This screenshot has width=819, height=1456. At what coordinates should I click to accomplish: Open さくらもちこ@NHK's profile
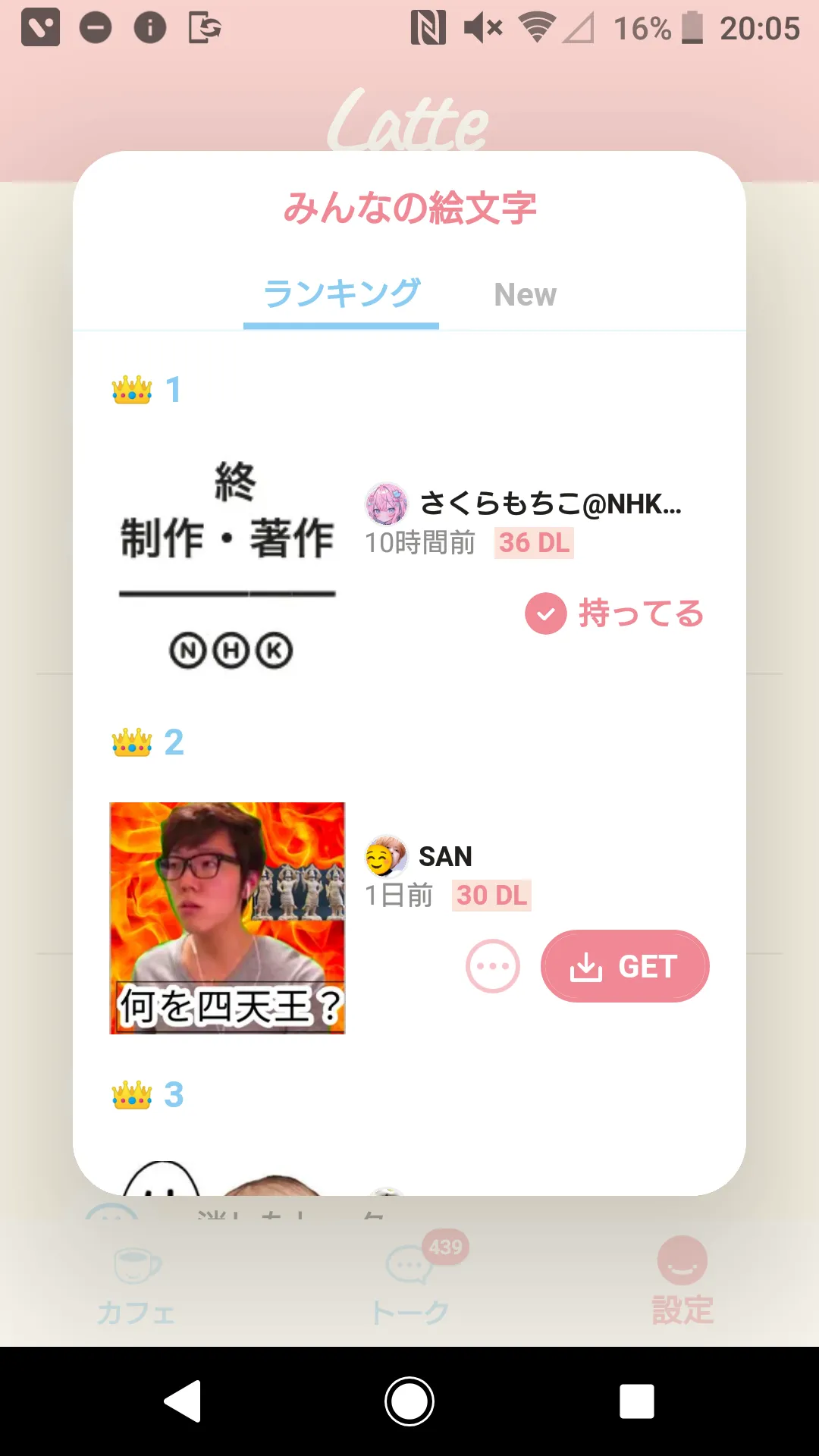click(523, 504)
